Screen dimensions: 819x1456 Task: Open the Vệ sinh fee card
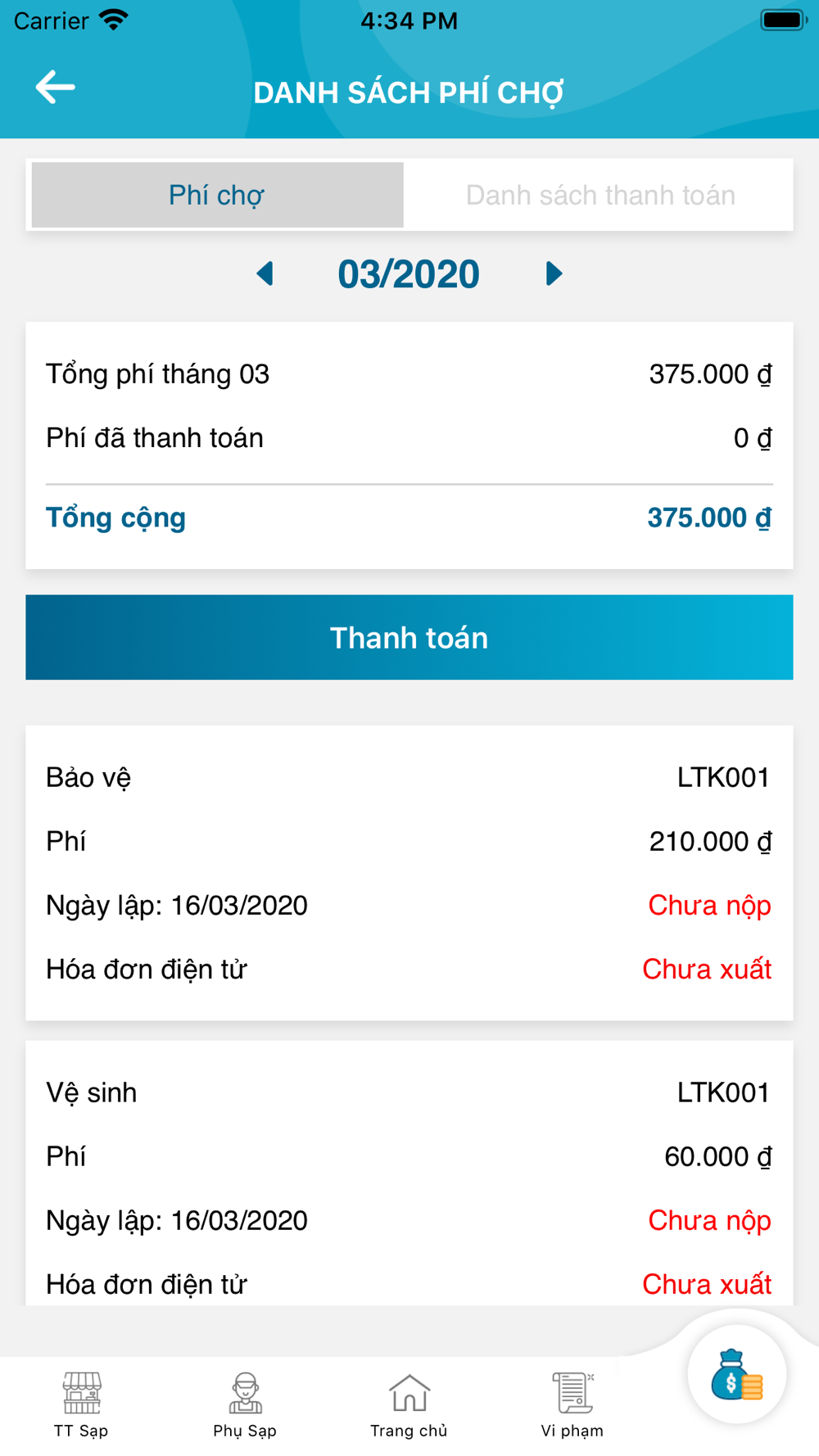tap(409, 1173)
